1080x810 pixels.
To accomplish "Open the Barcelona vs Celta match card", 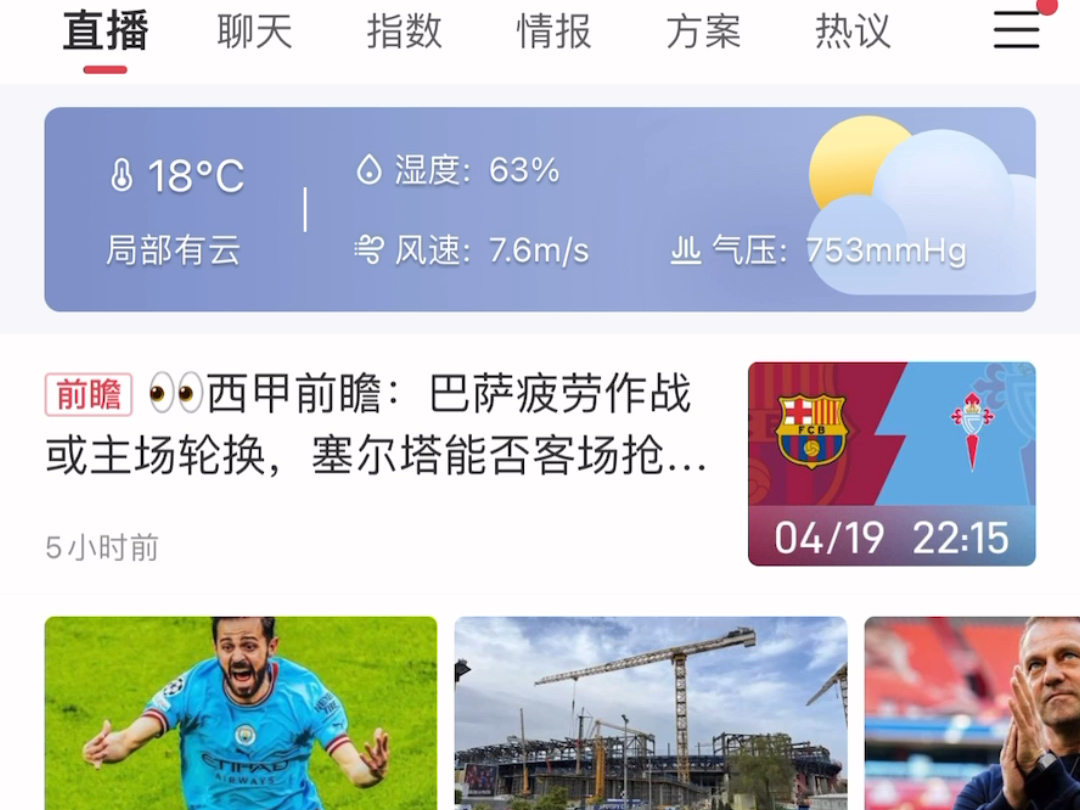I will click(891, 463).
